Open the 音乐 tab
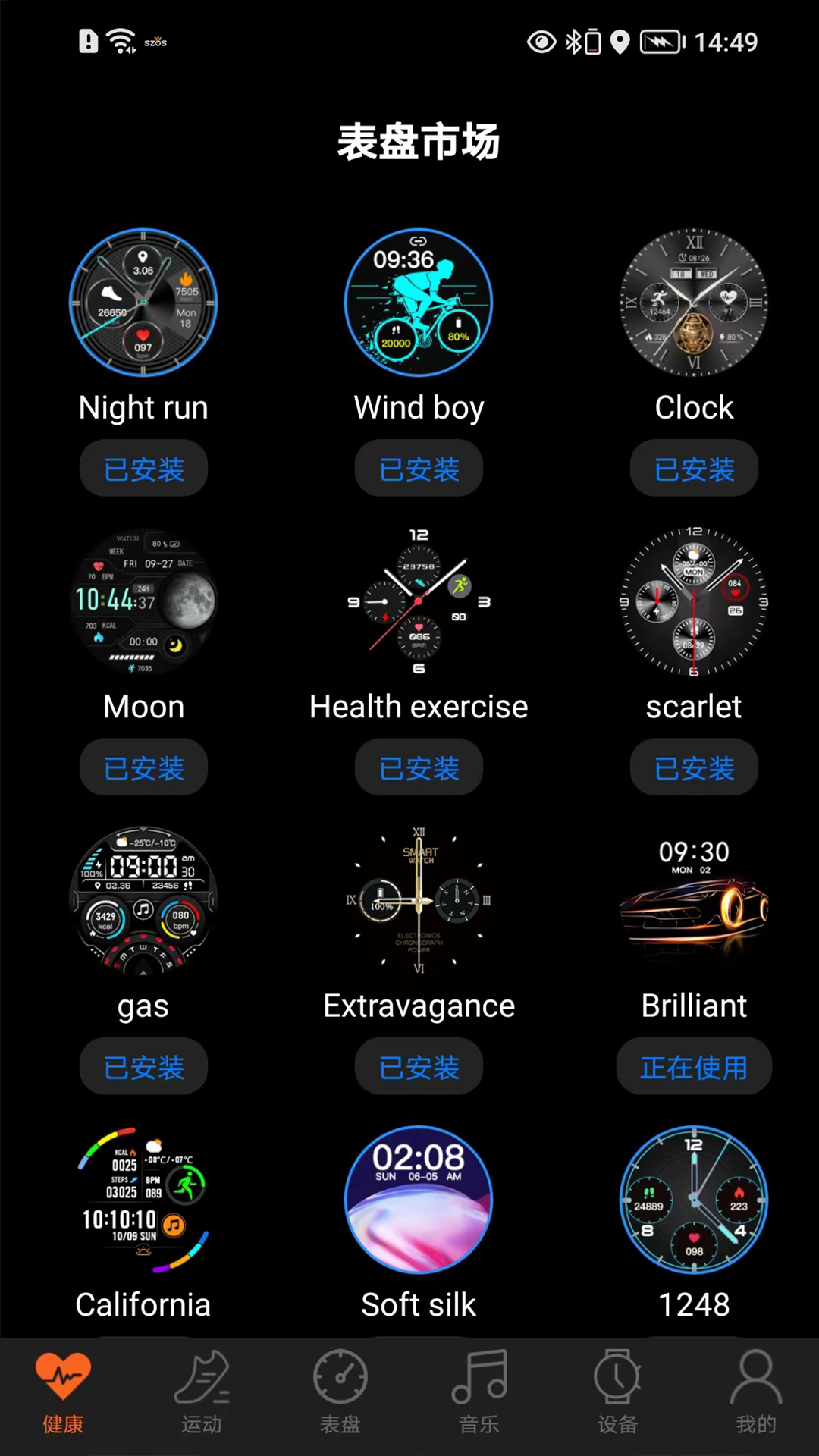The image size is (819, 1456). pos(479,1393)
